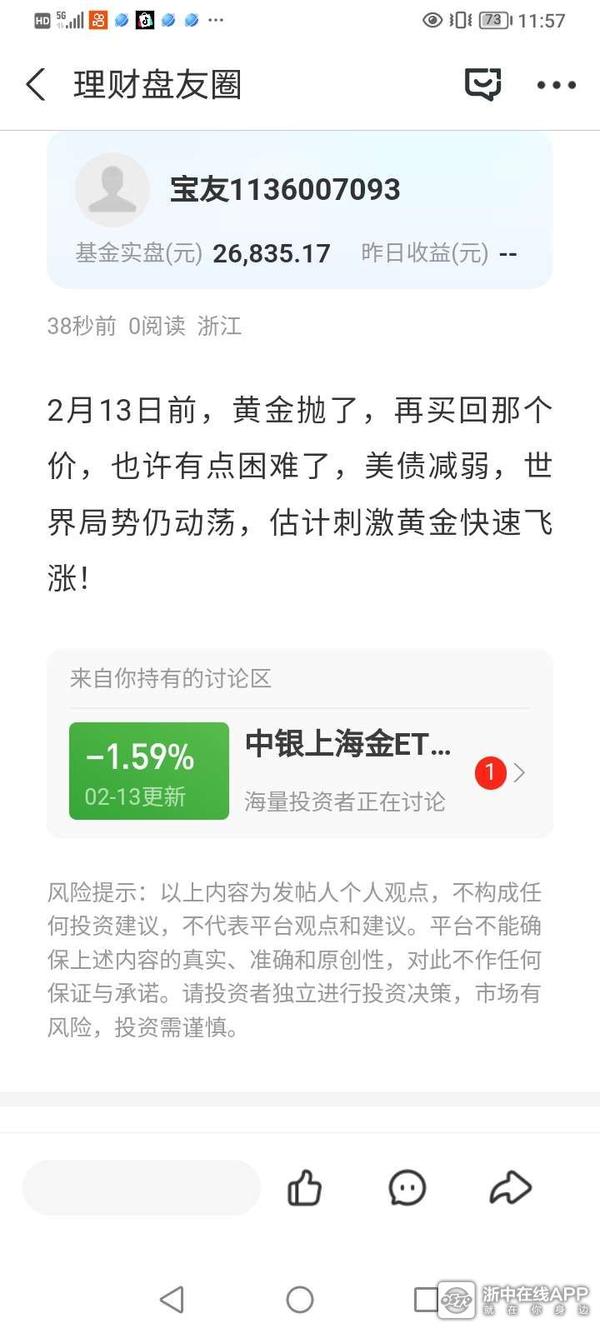Open 中银上海金ET discussion card
This screenshot has height=1333, width=600.
click(x=299, y=771)
